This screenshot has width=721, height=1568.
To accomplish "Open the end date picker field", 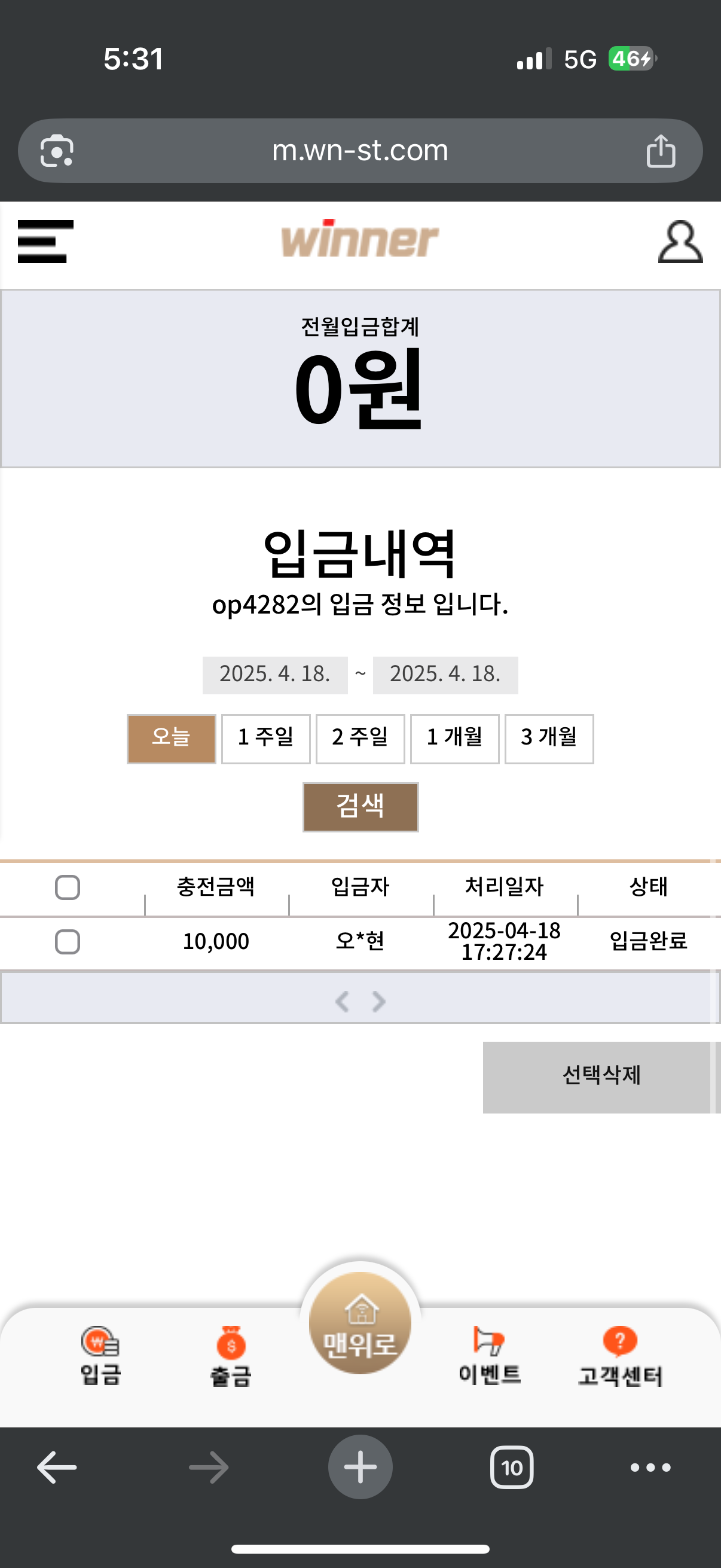I will pos(445,675).
